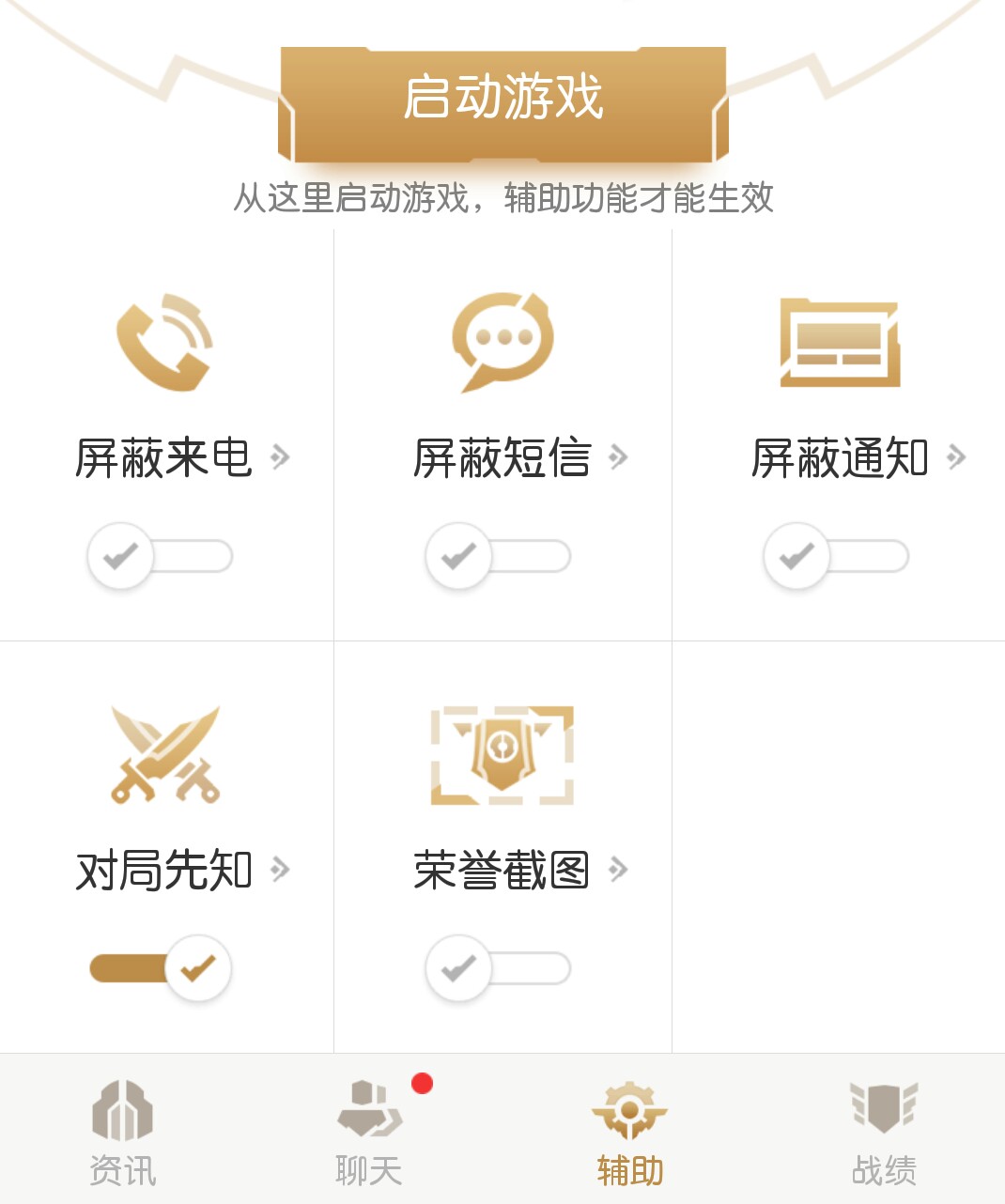Enable the 屏蔽来电 toggle switch
This screenshot has height=1204, width=1005.
coord(160,556)
